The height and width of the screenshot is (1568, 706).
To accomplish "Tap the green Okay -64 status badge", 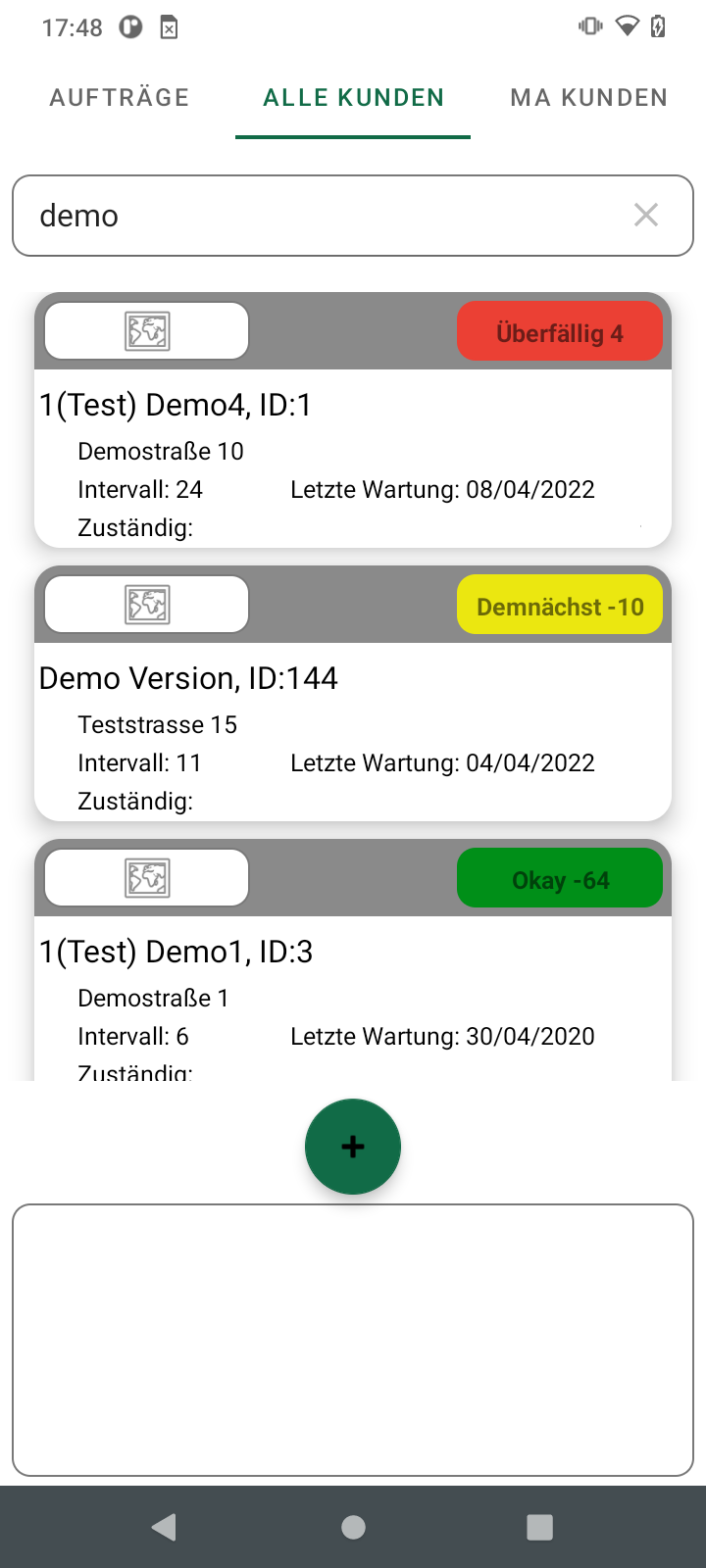I will (560, 877).
